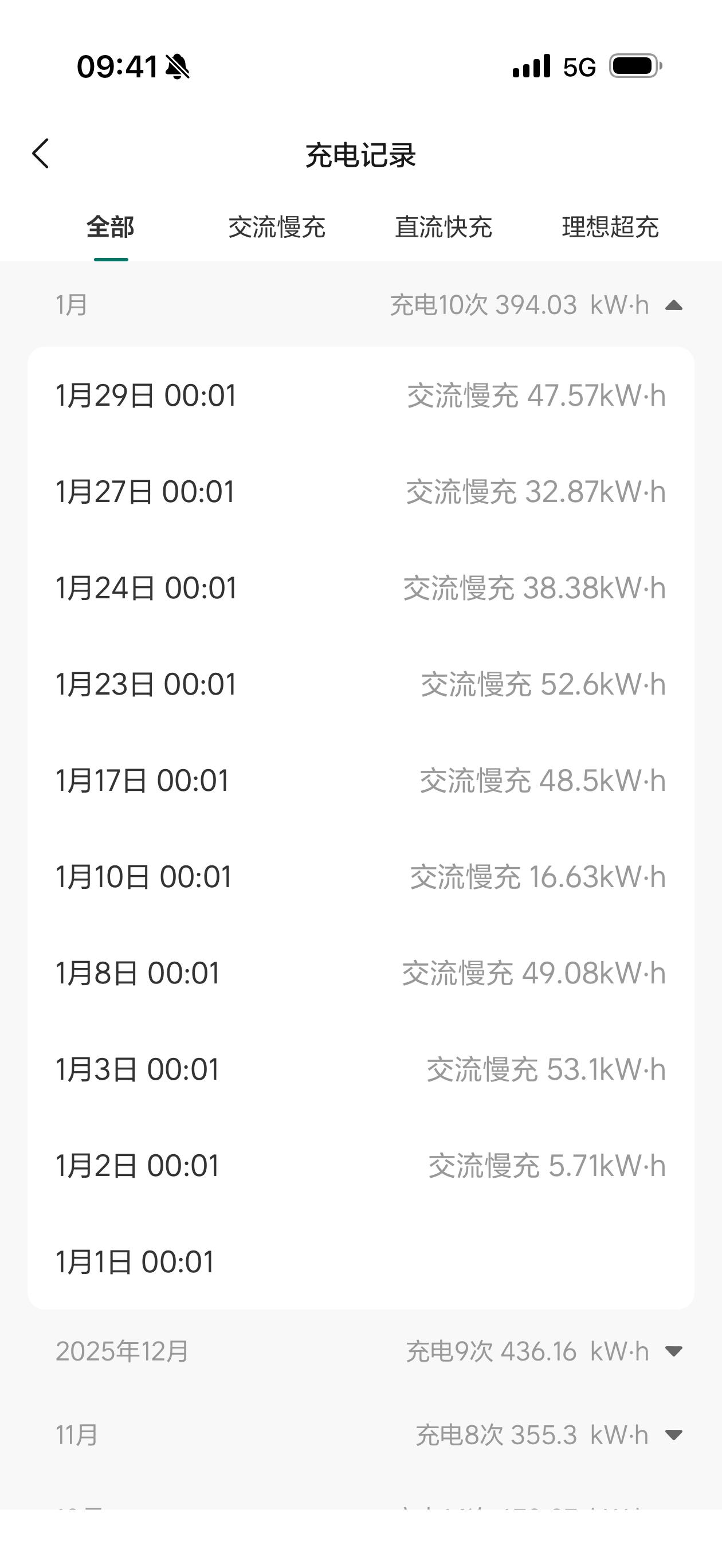Tap the 1月10日 charging entry
The height and width of the screenshot is (1568, 722).
point(361,876)
